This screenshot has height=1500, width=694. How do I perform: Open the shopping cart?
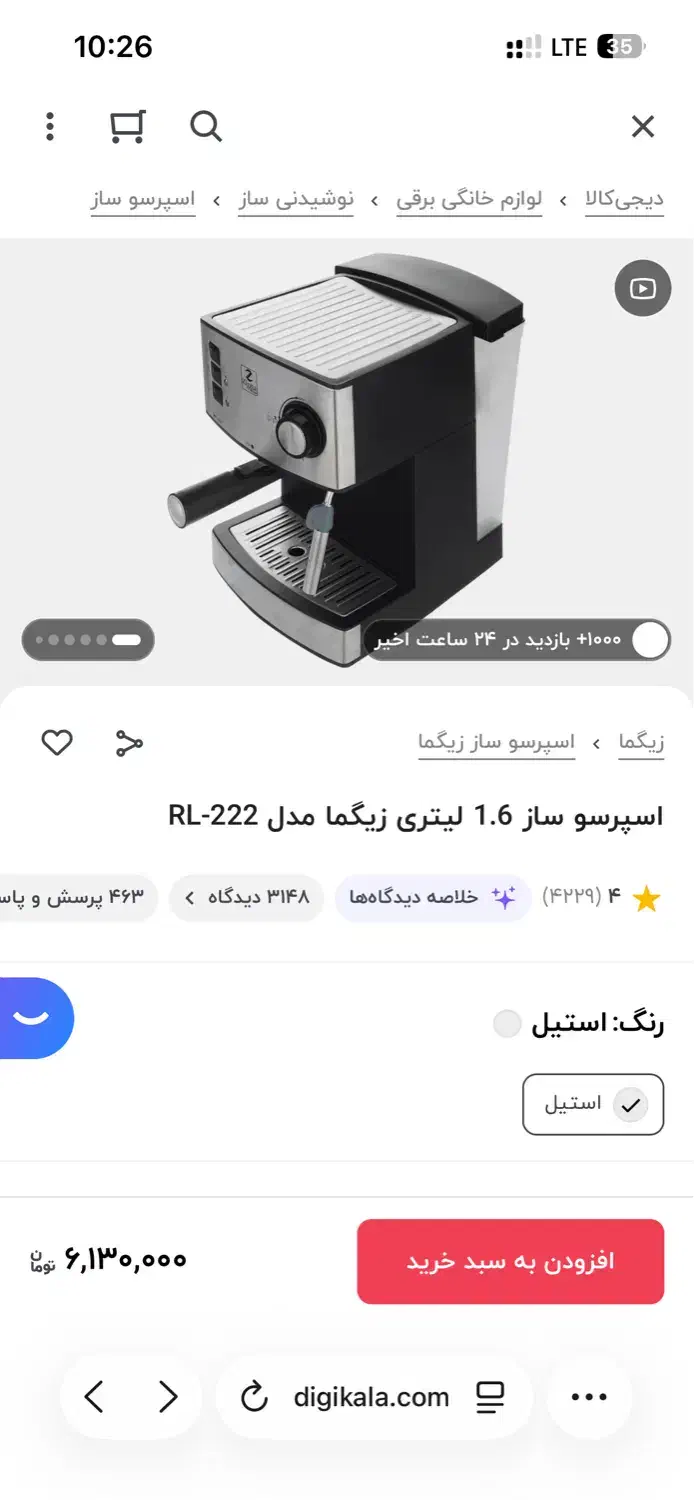point(127,127)
